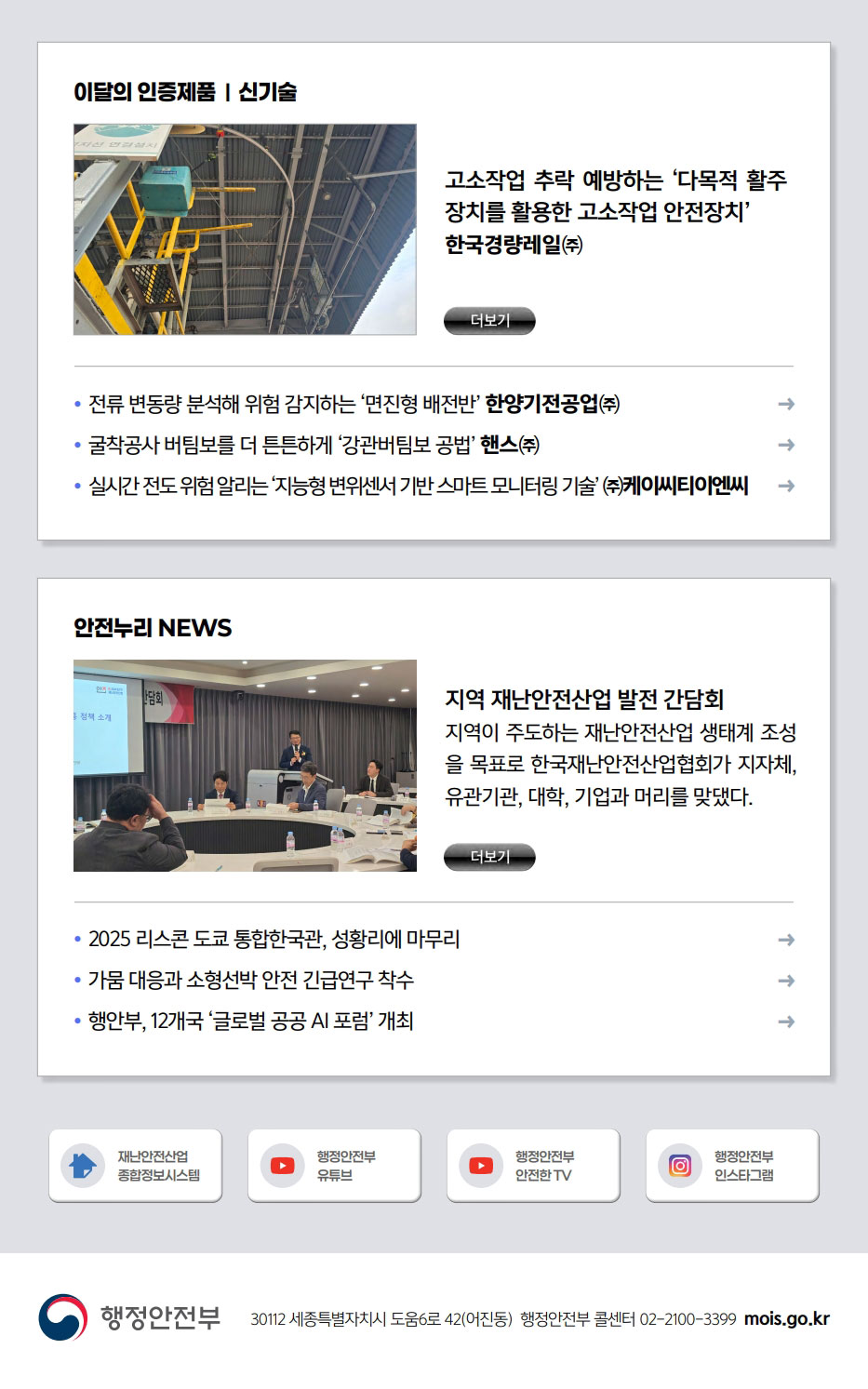The width and height of the screenshot is (868, 1389).
Task: Visit mois.go.kr website link
Action: point(786,1319)
